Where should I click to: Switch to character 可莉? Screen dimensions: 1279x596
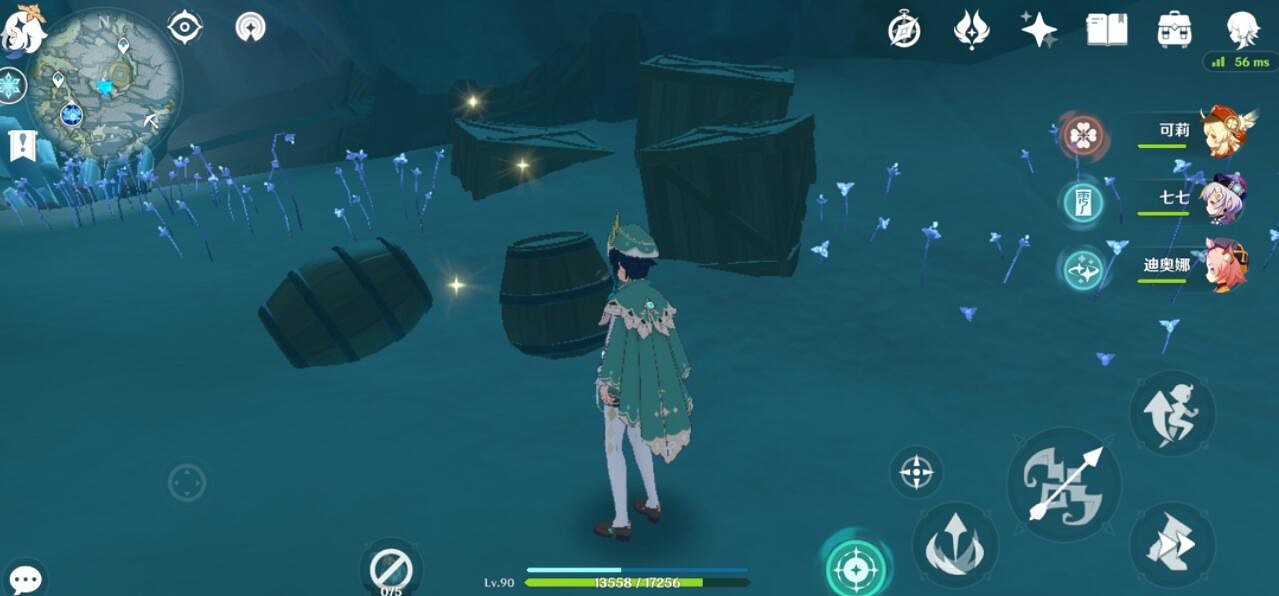tap(1190, 131)
